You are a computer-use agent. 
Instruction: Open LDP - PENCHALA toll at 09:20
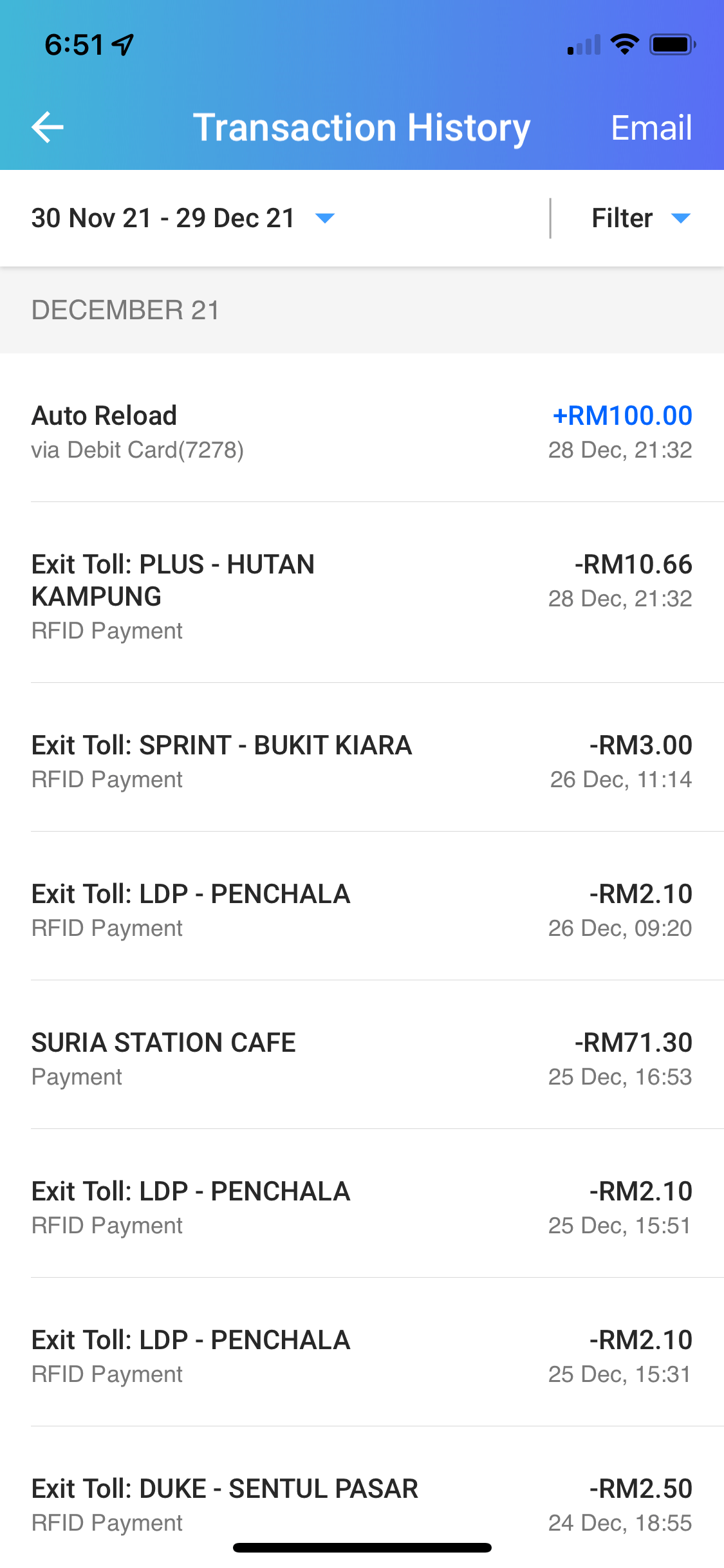(362, 910)
